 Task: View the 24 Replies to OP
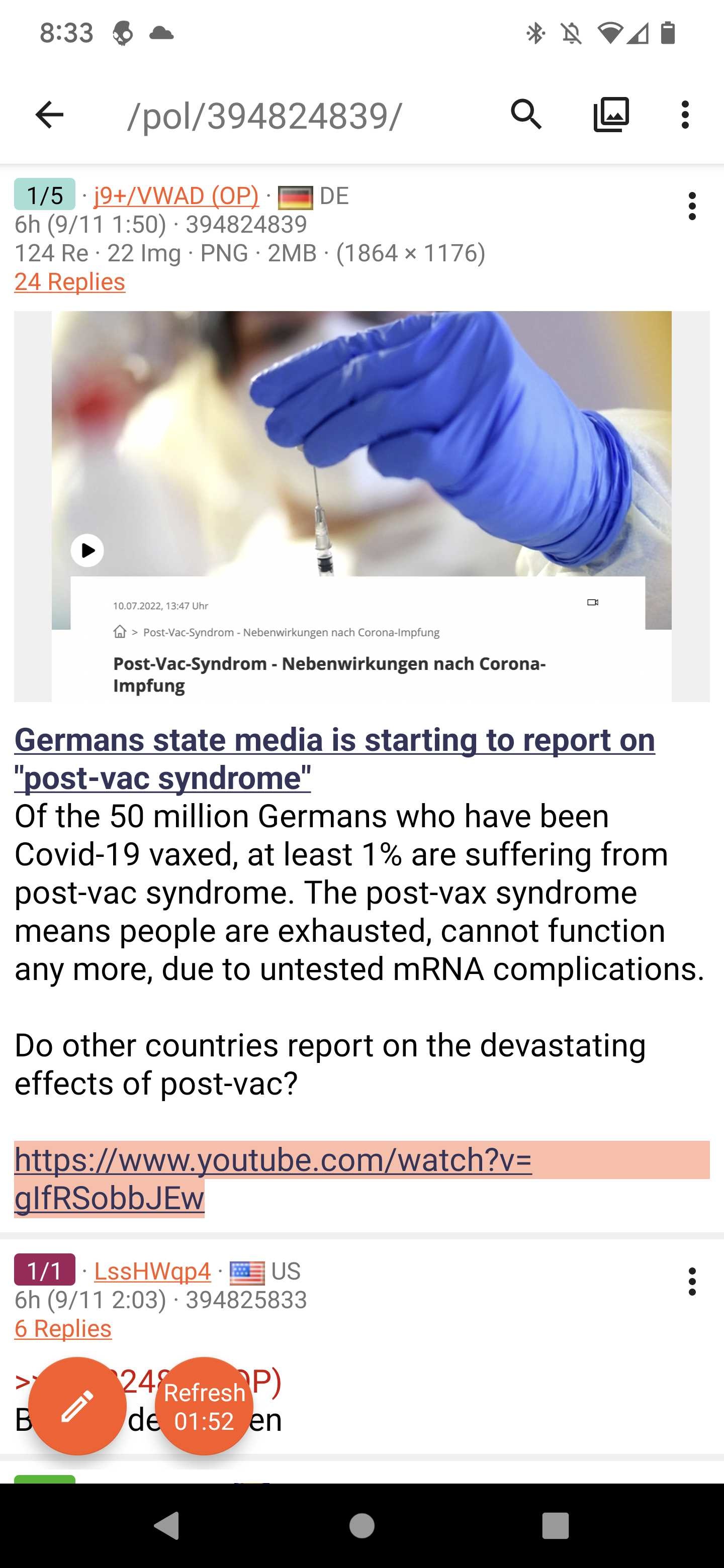(x=70, y=282)
